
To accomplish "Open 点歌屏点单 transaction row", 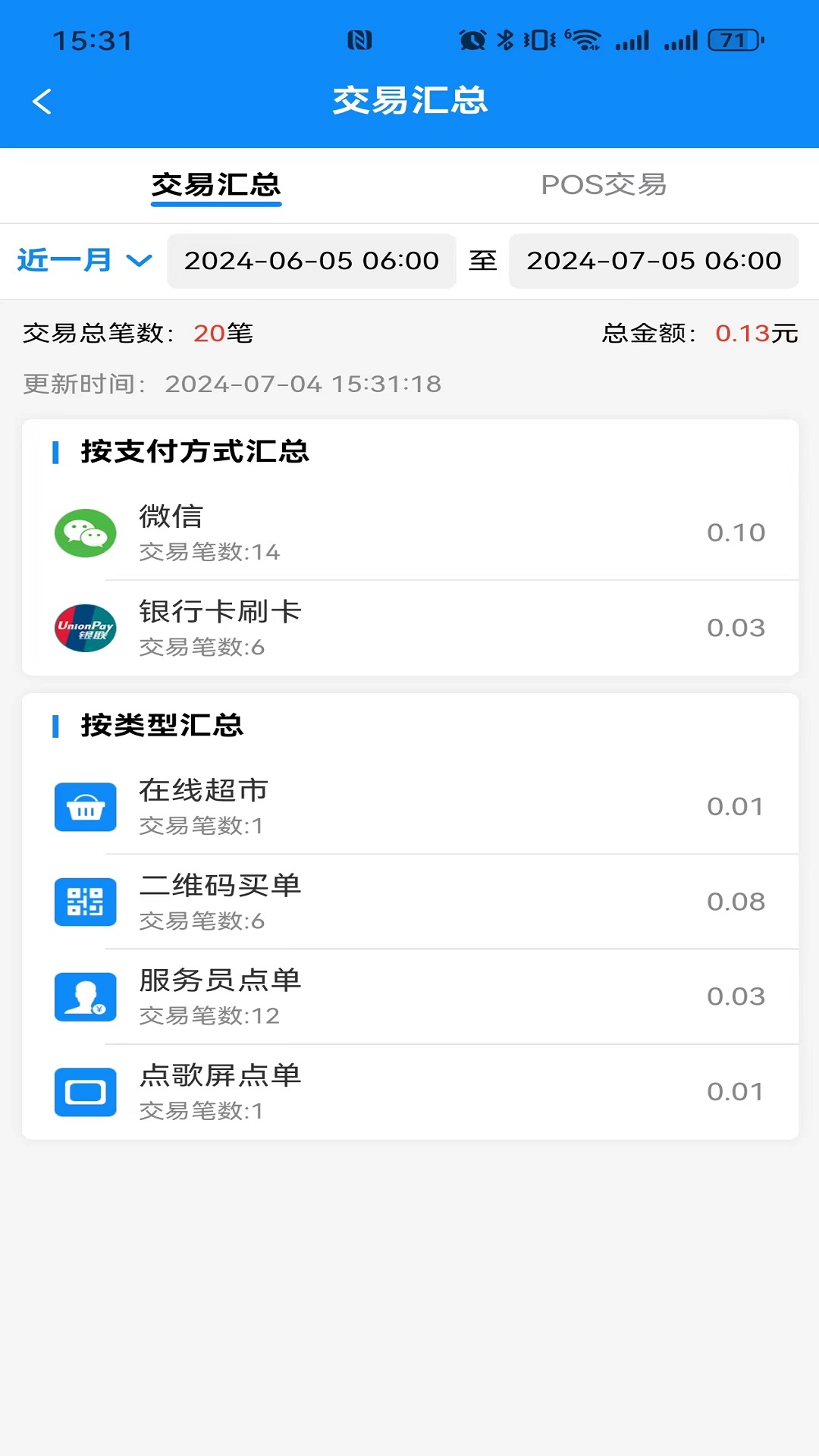I will click(409, 1092).
